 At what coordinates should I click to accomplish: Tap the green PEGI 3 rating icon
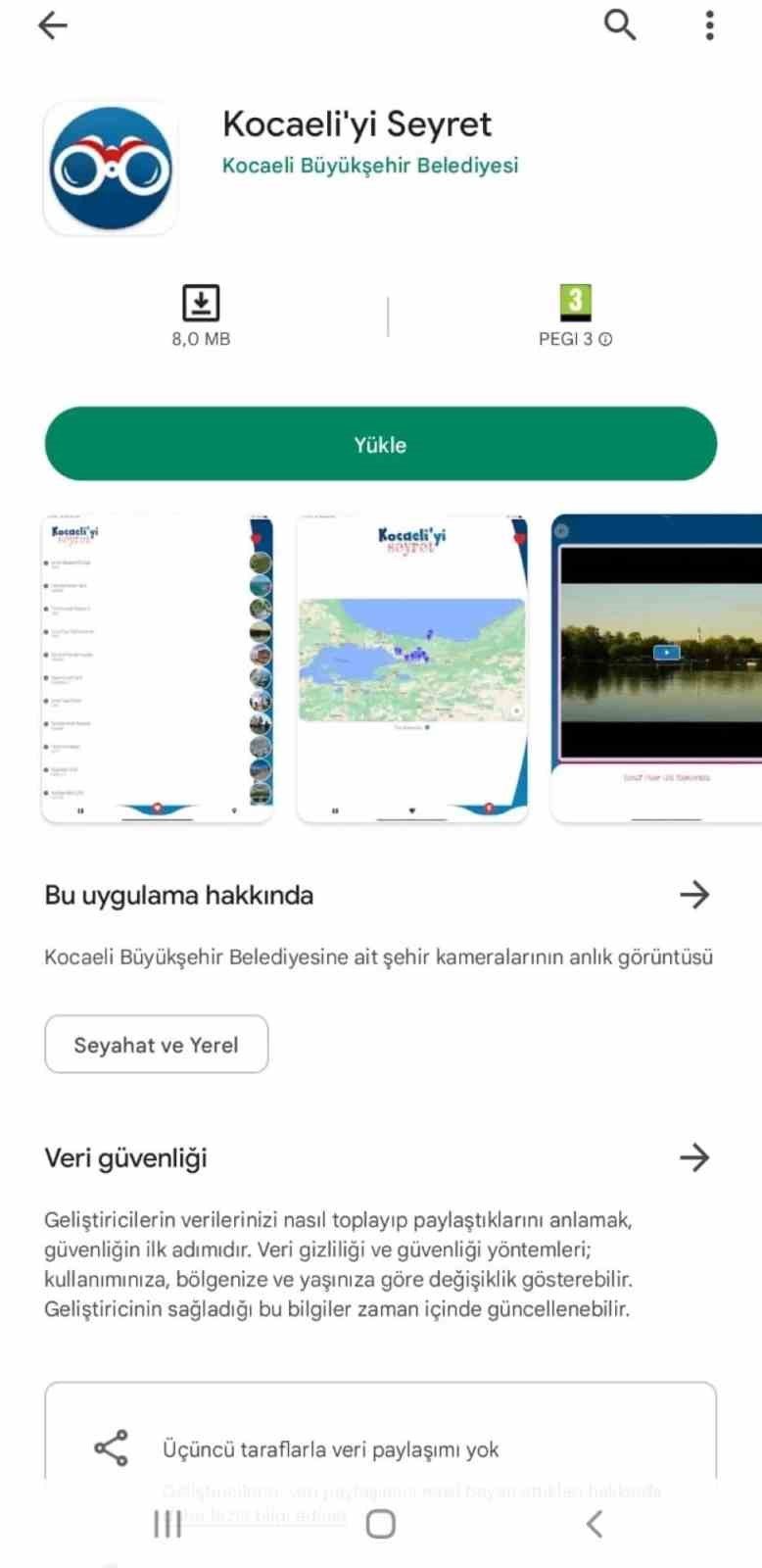pyautogui.click(x=573, y=302)
